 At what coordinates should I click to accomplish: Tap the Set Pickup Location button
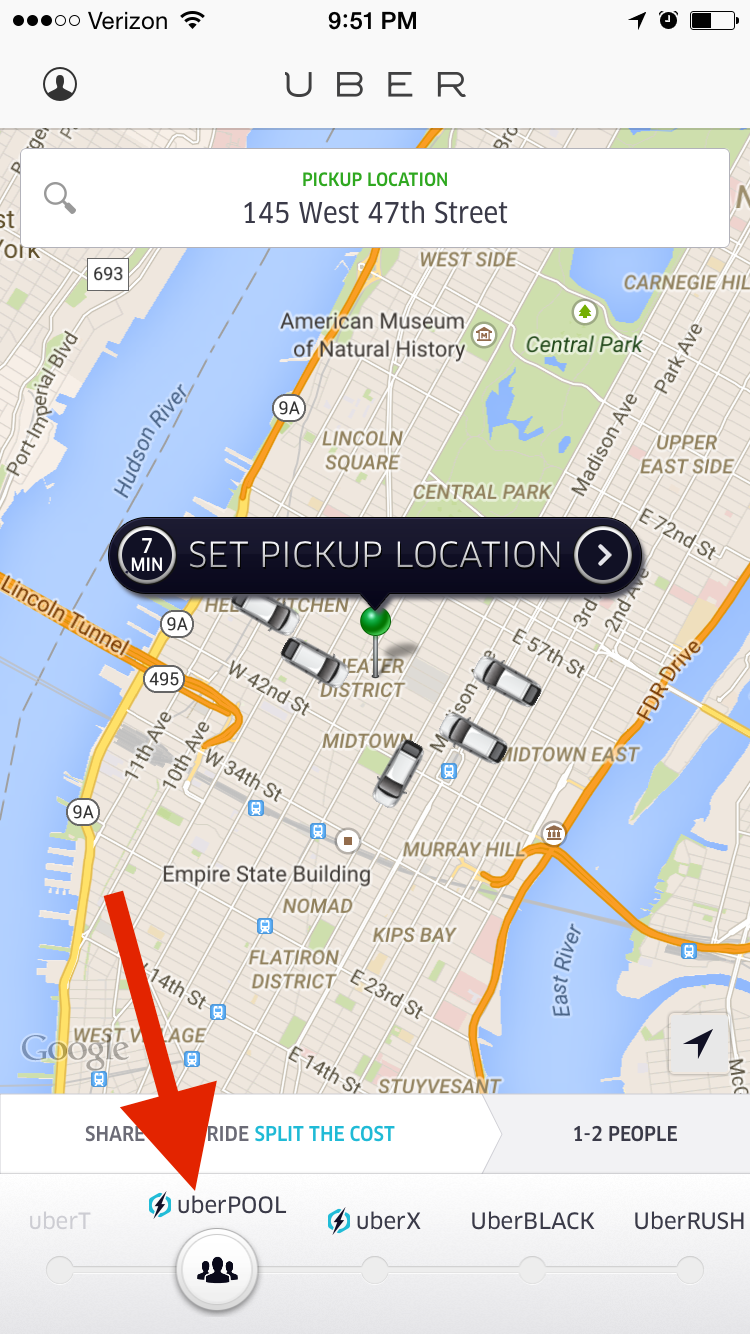point(375,553)
